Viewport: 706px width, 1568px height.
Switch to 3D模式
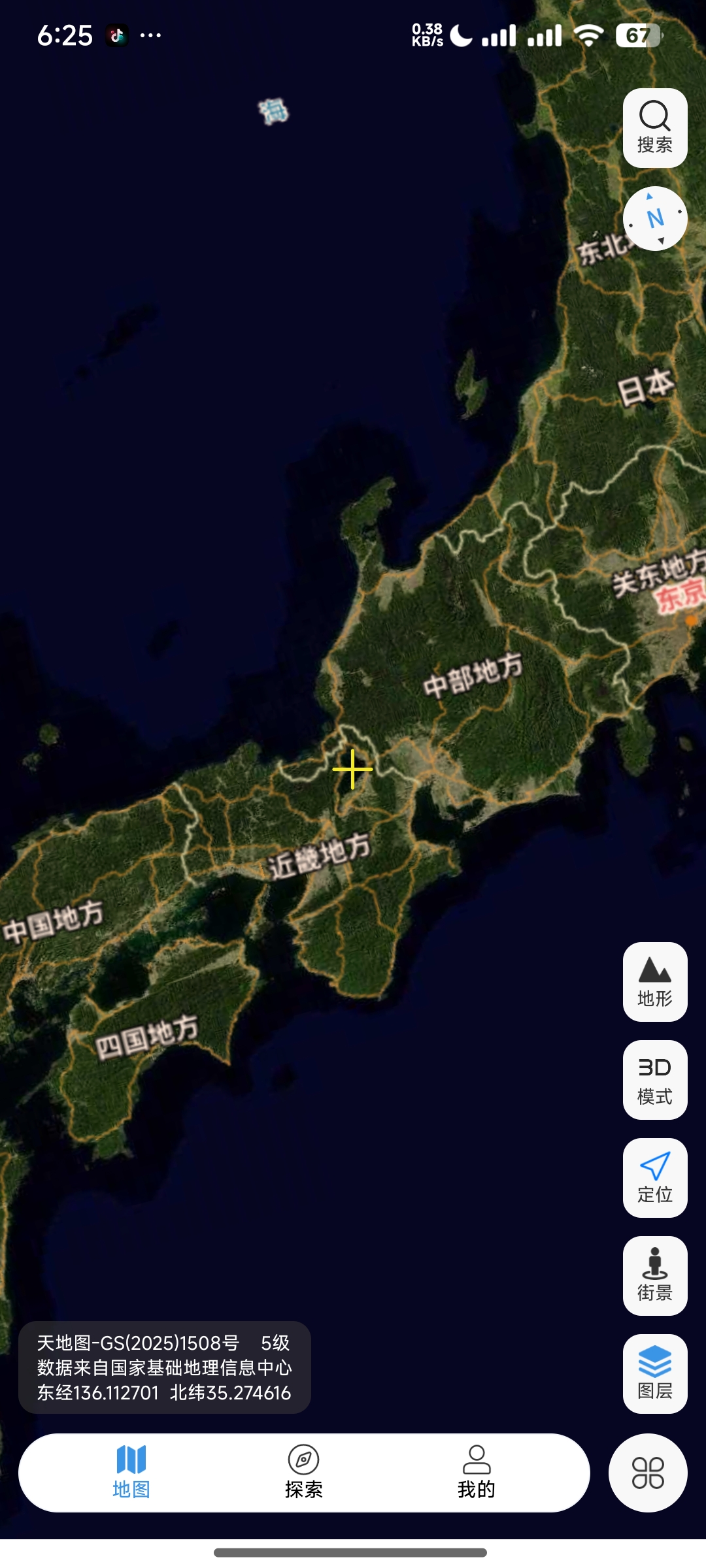click(655, 1080)
